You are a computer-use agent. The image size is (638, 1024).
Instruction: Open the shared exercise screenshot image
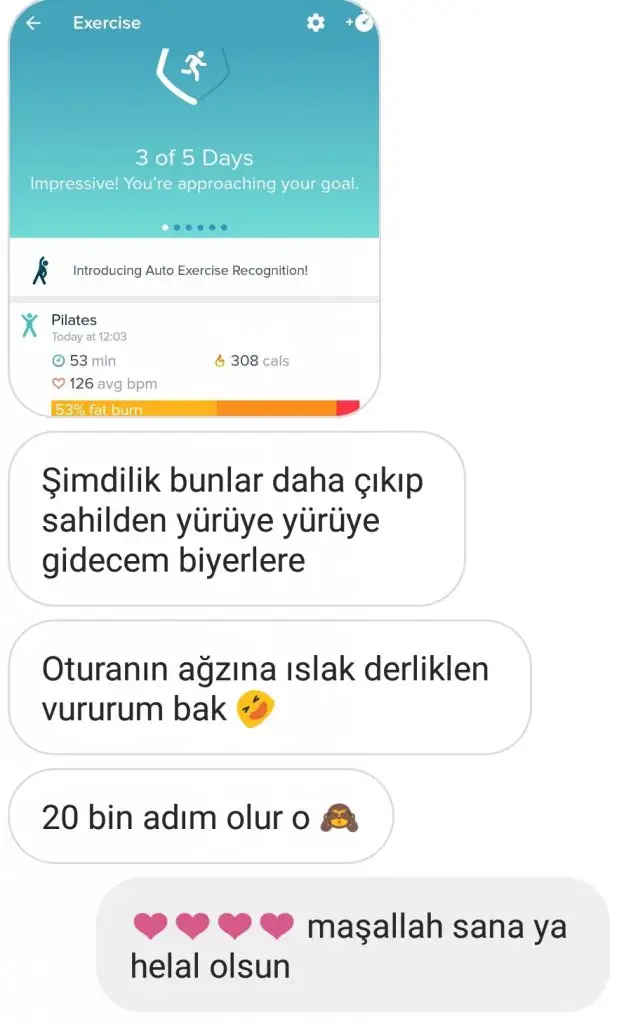click(194, 210)
